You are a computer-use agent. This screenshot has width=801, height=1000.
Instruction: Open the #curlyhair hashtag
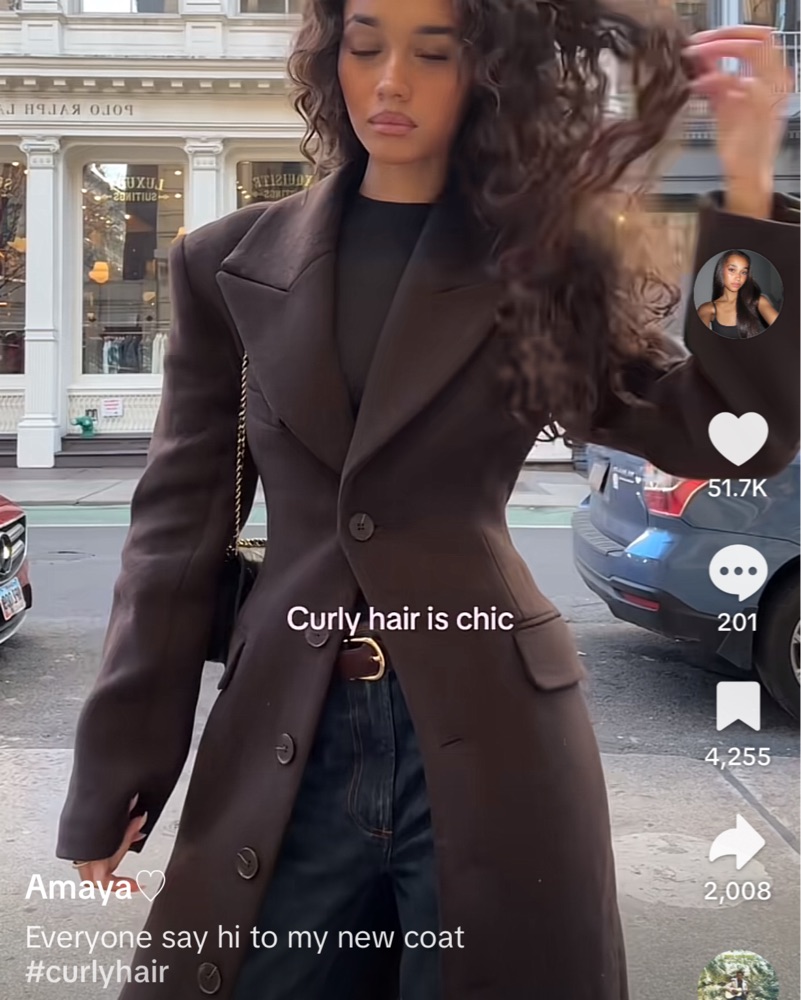coord(97,971)
